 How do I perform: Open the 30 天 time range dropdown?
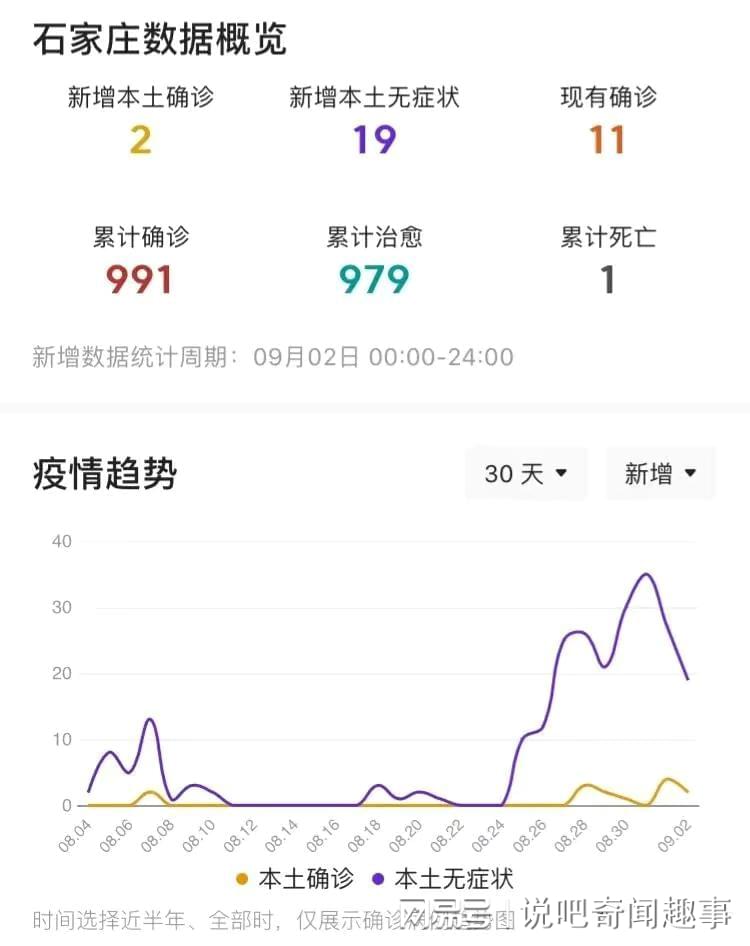(x=526, y=473)
